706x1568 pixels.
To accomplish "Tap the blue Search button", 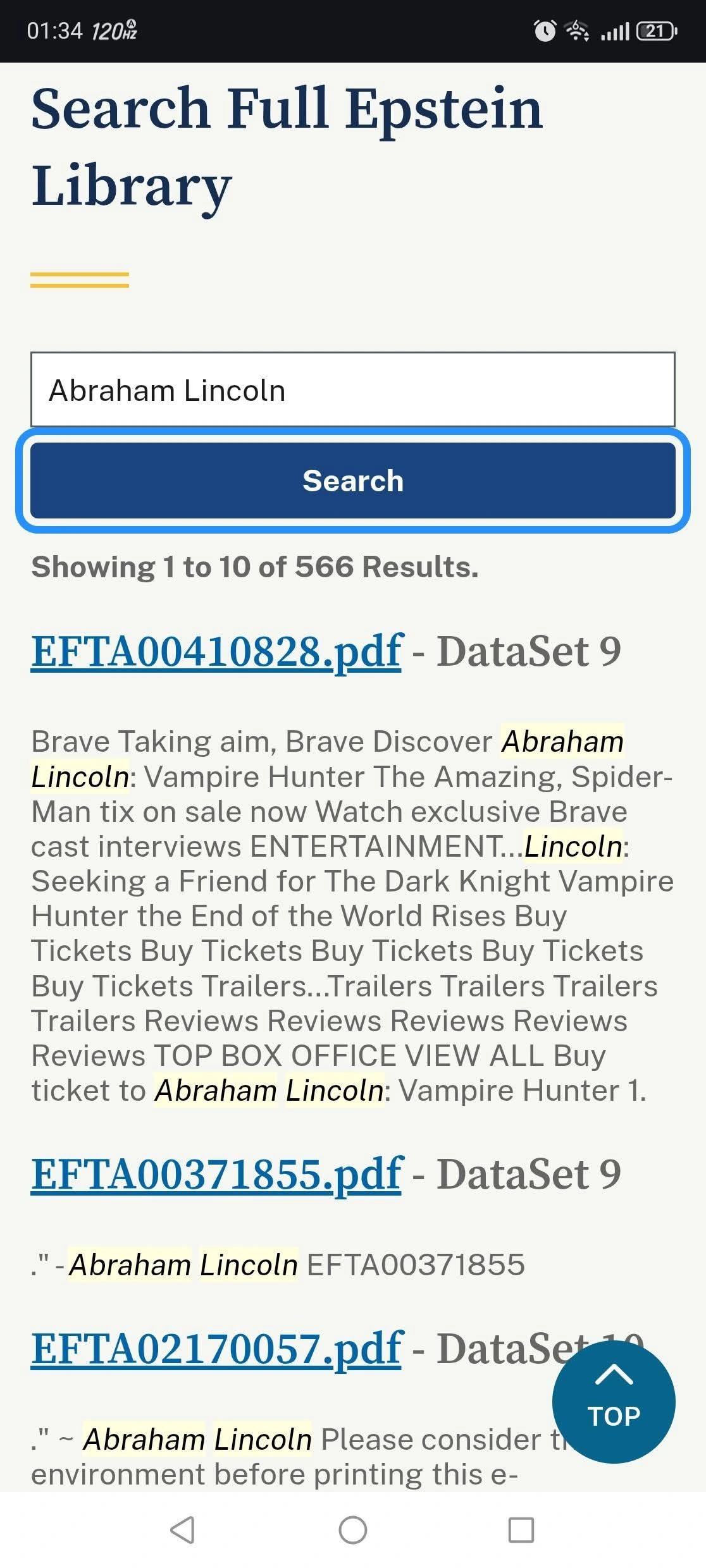I will pyautogui.click(x=352, y=481).
